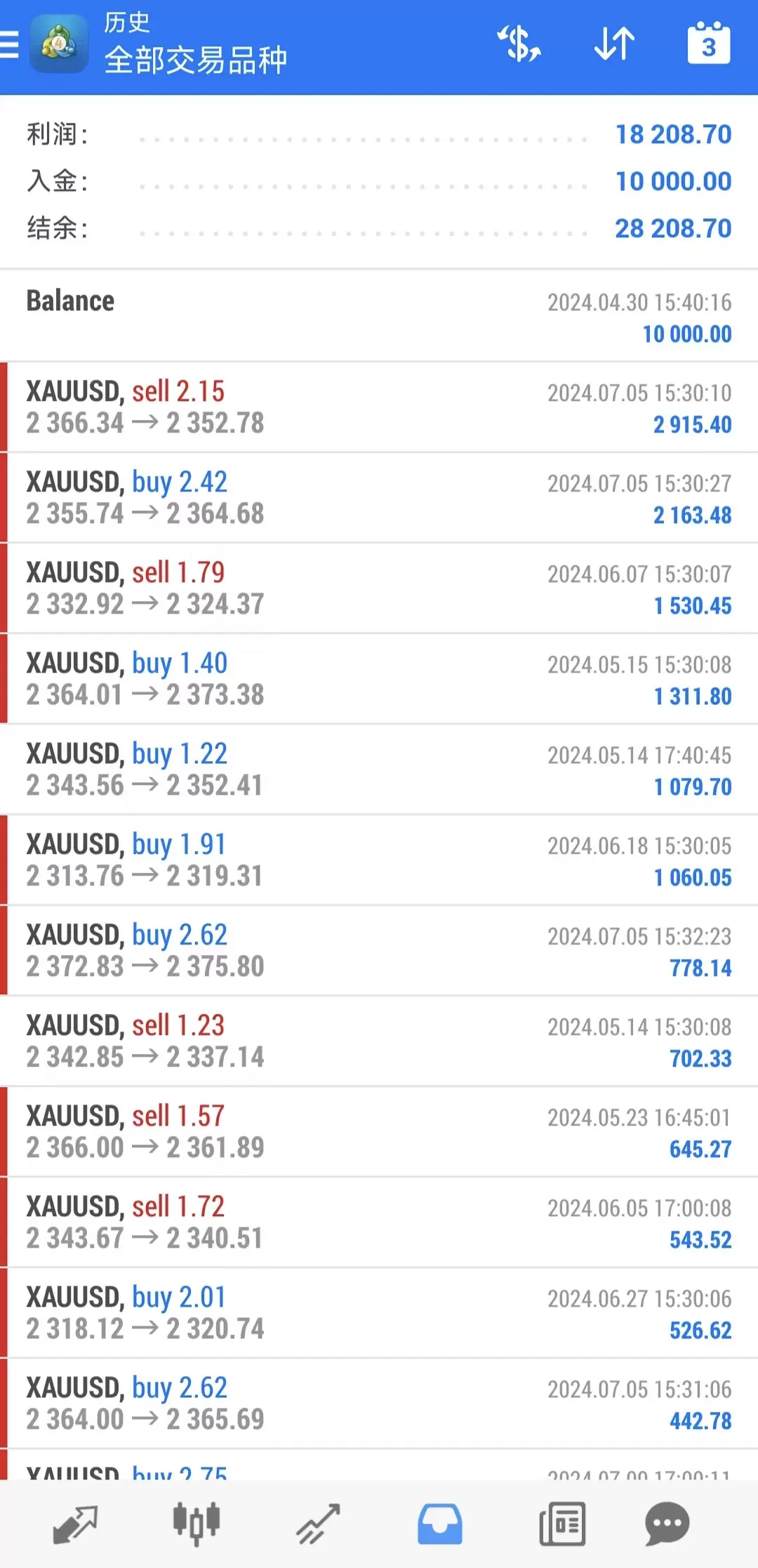Viewport: 758px width, 1568px height.
Task: Switch to the Chart tab
Action: [197, 1524]
